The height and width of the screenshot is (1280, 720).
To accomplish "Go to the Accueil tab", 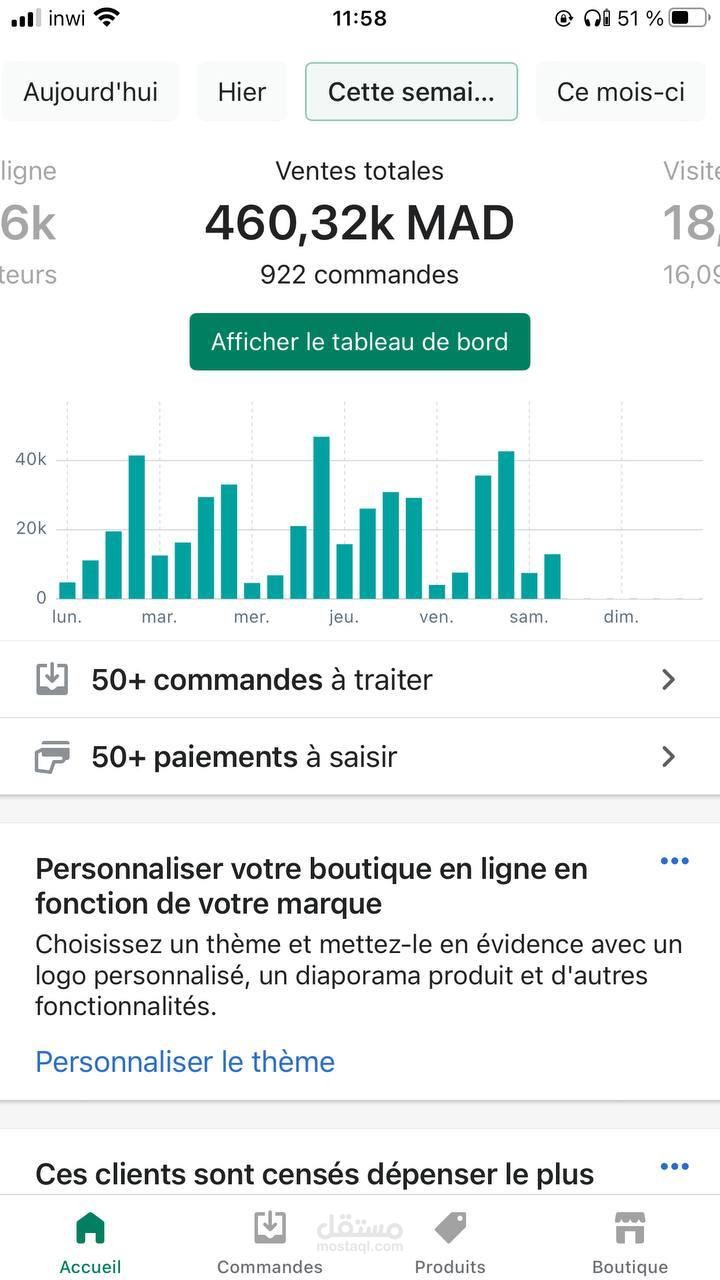I will pyautogui.click(x=90, y=1242).
